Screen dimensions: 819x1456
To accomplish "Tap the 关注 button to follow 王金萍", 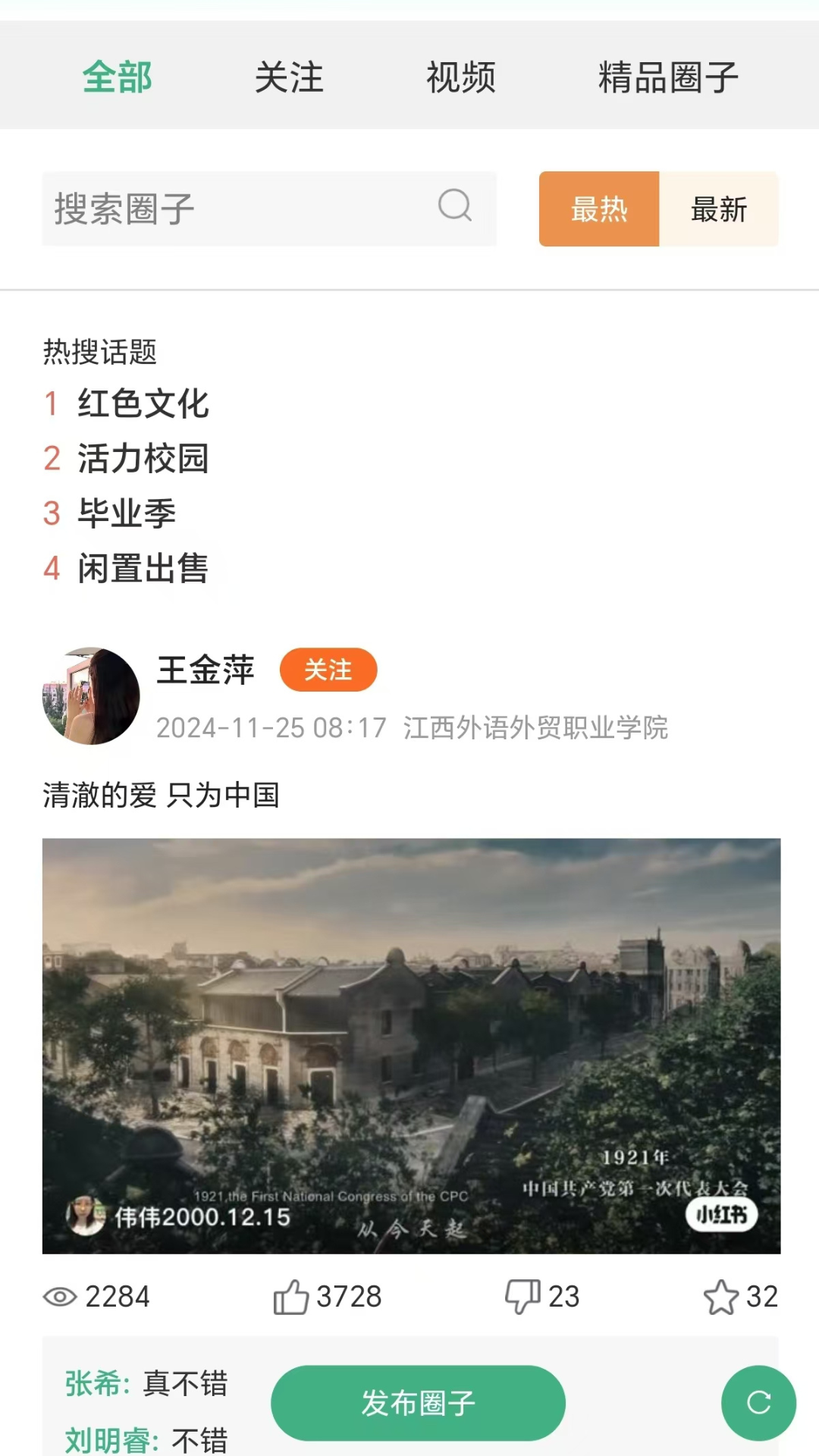I will [x=328, y=670].
